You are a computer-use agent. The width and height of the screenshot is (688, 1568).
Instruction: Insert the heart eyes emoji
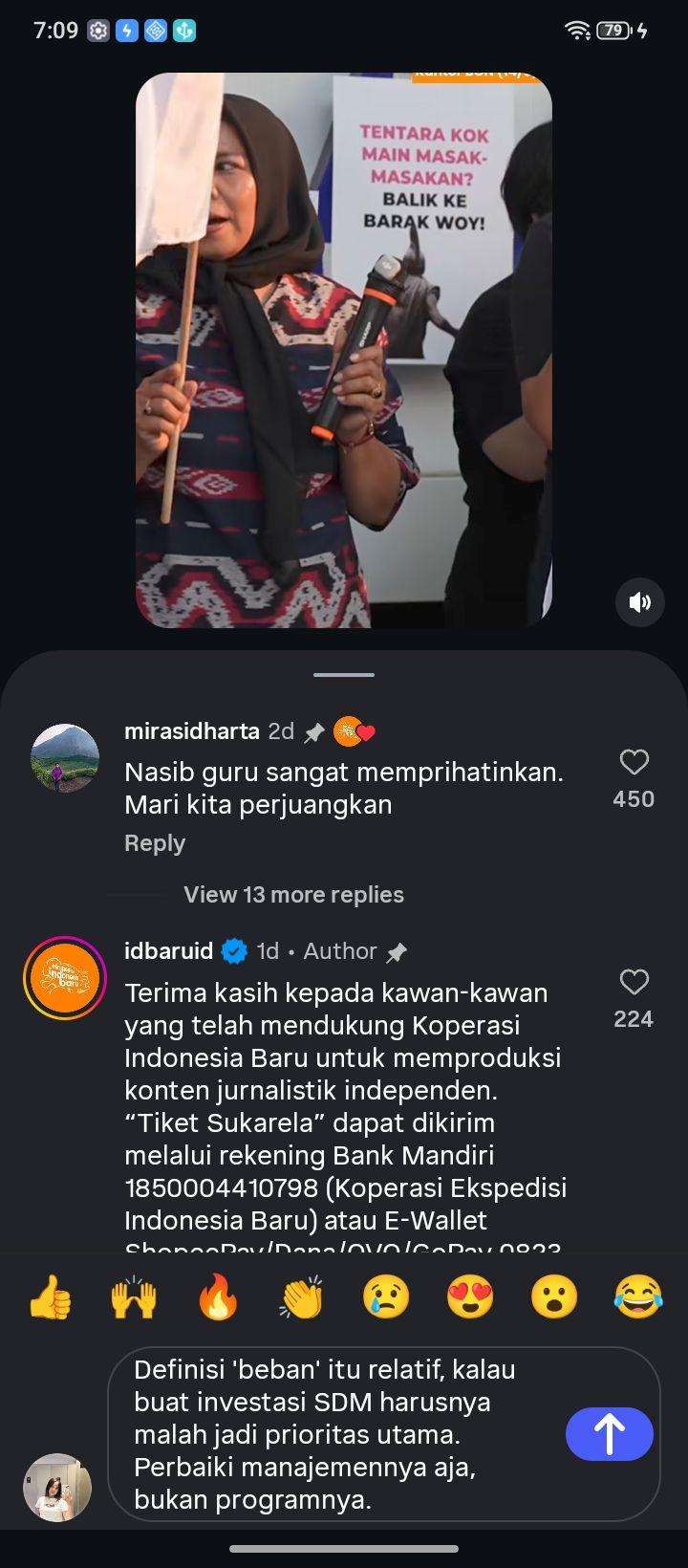click(470, 1298)
